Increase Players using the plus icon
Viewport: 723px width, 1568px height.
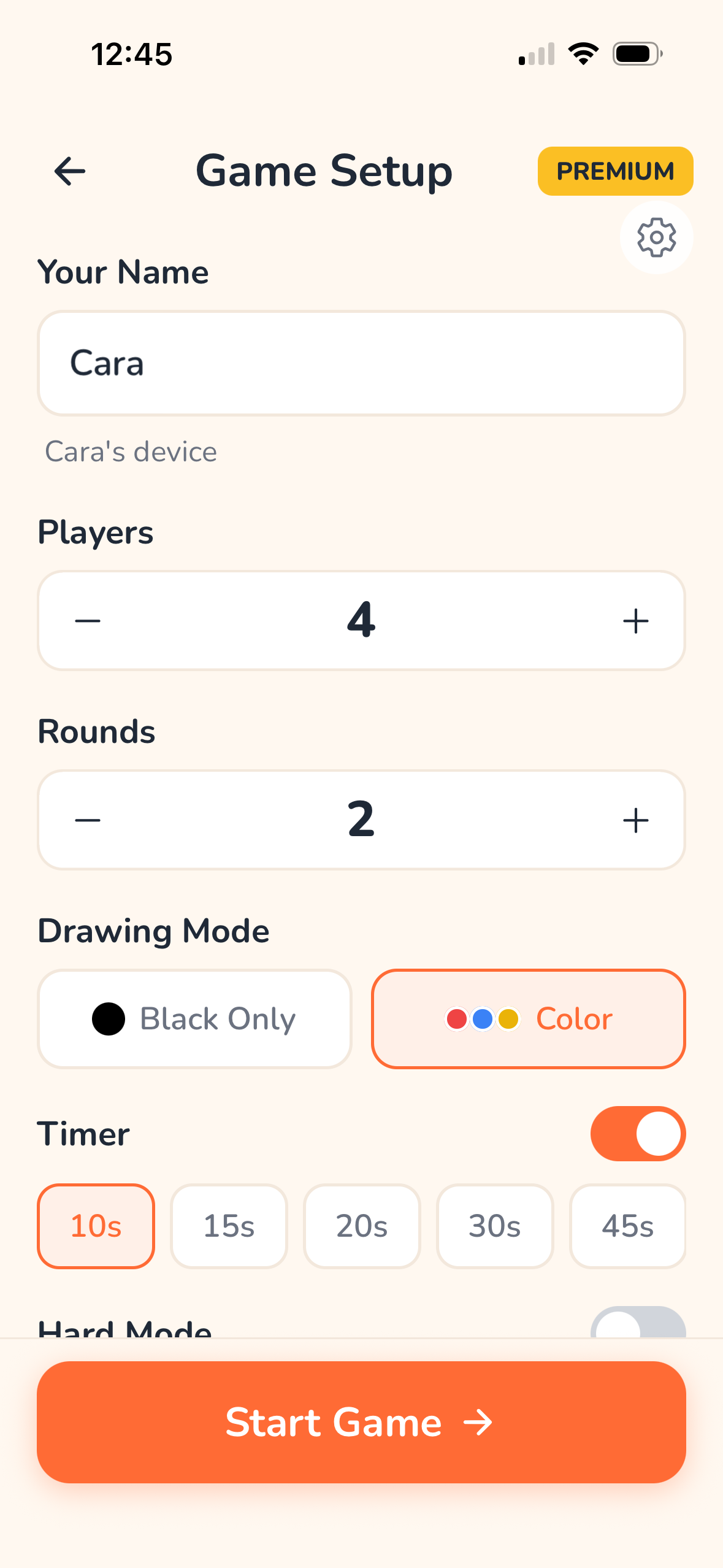(x=636, y=620)
